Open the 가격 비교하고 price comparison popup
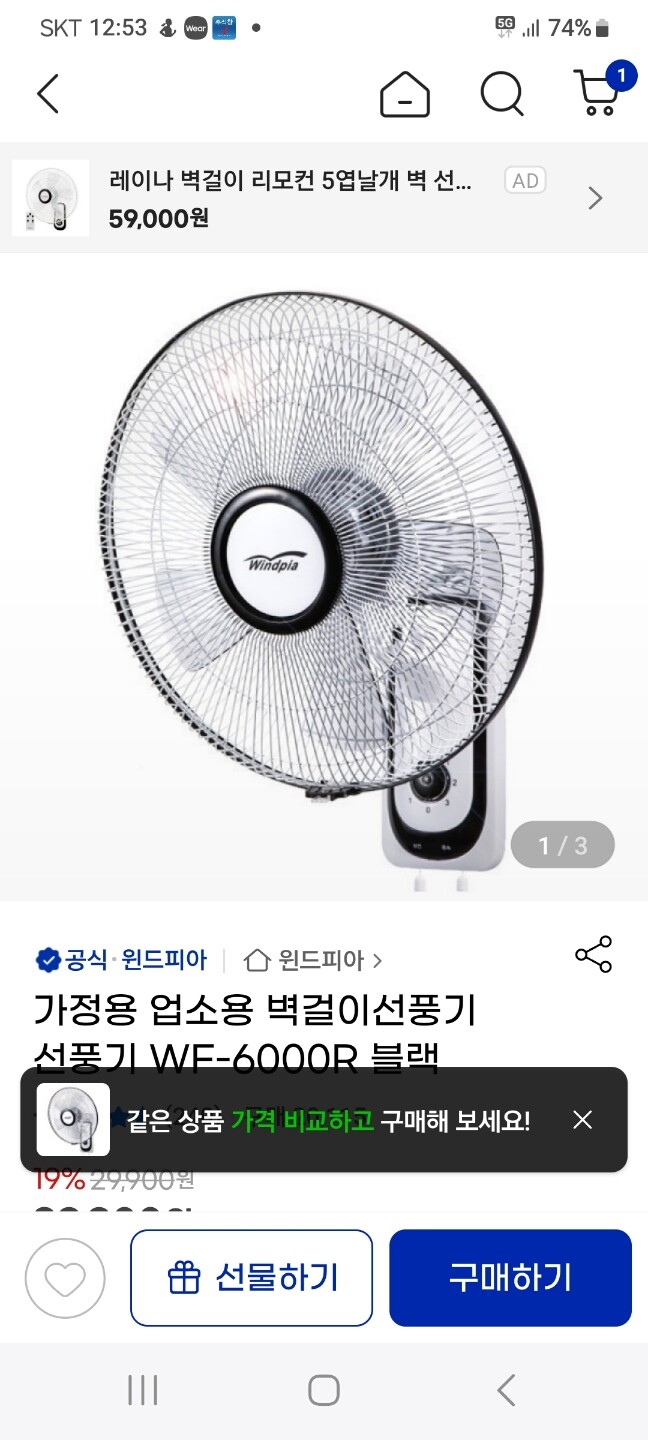The image size is (648, 1440). click(x=302, y=1120)
